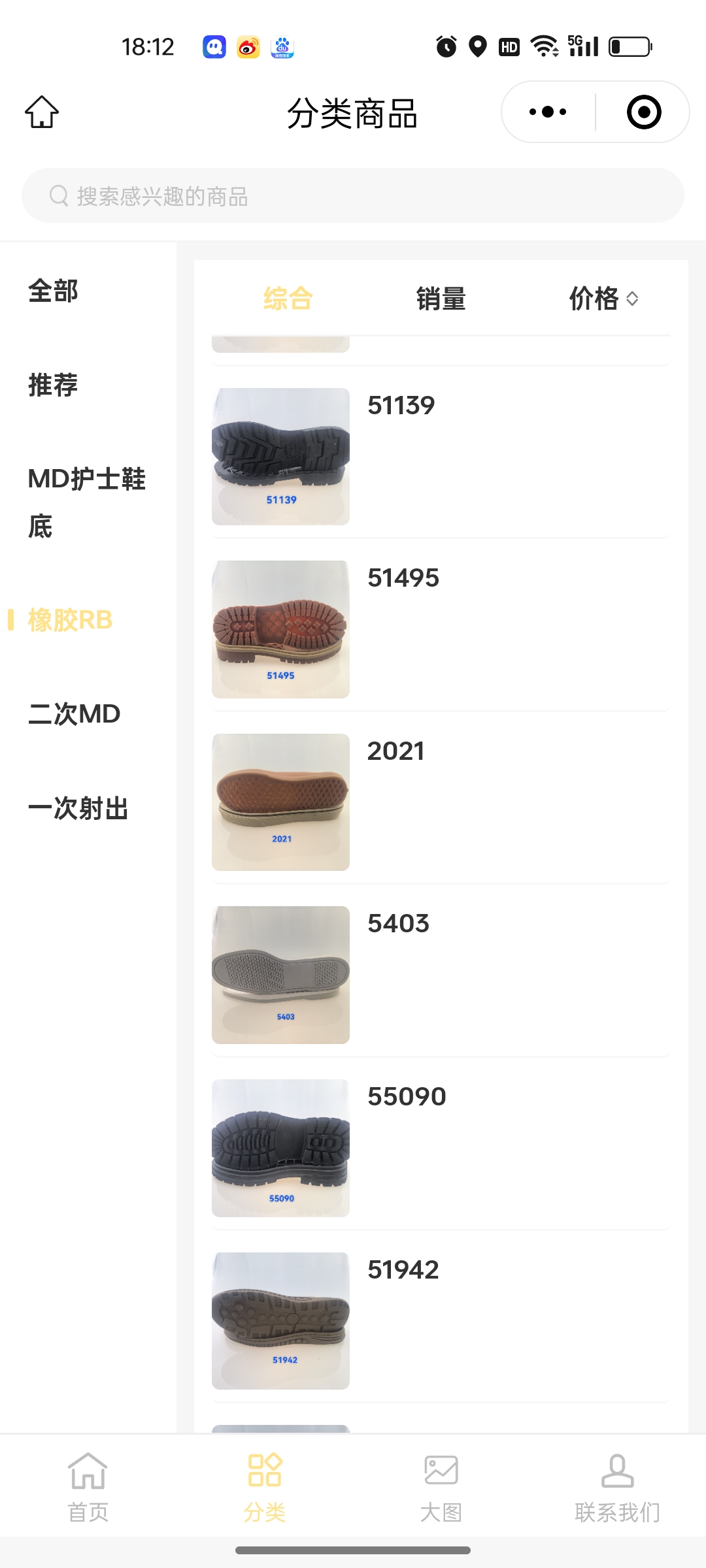This screenshot has height=1568, width=706.
Task: Switch to the 一次射出 category
Action: (x=78, y=808)
